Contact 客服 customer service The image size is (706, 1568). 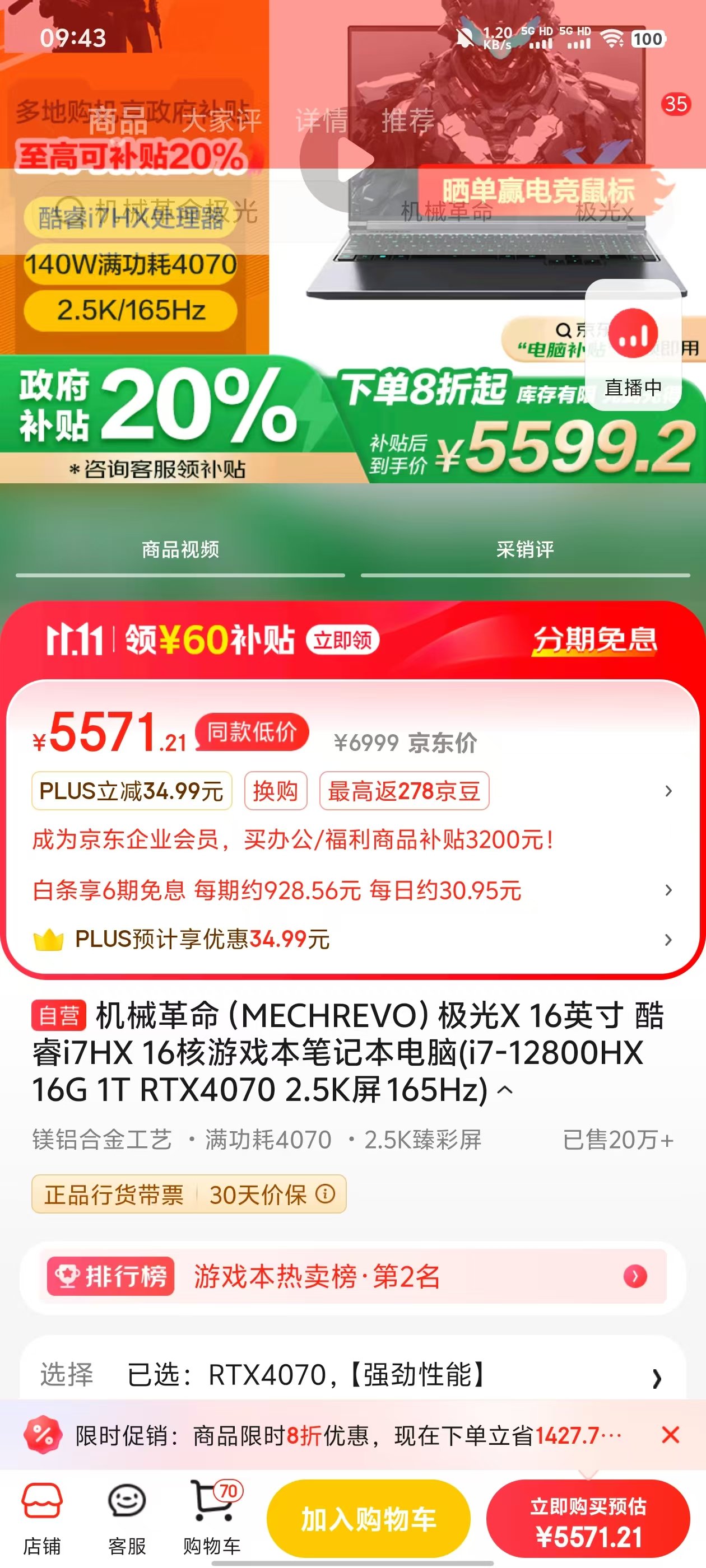click(x=127, y=1519)
